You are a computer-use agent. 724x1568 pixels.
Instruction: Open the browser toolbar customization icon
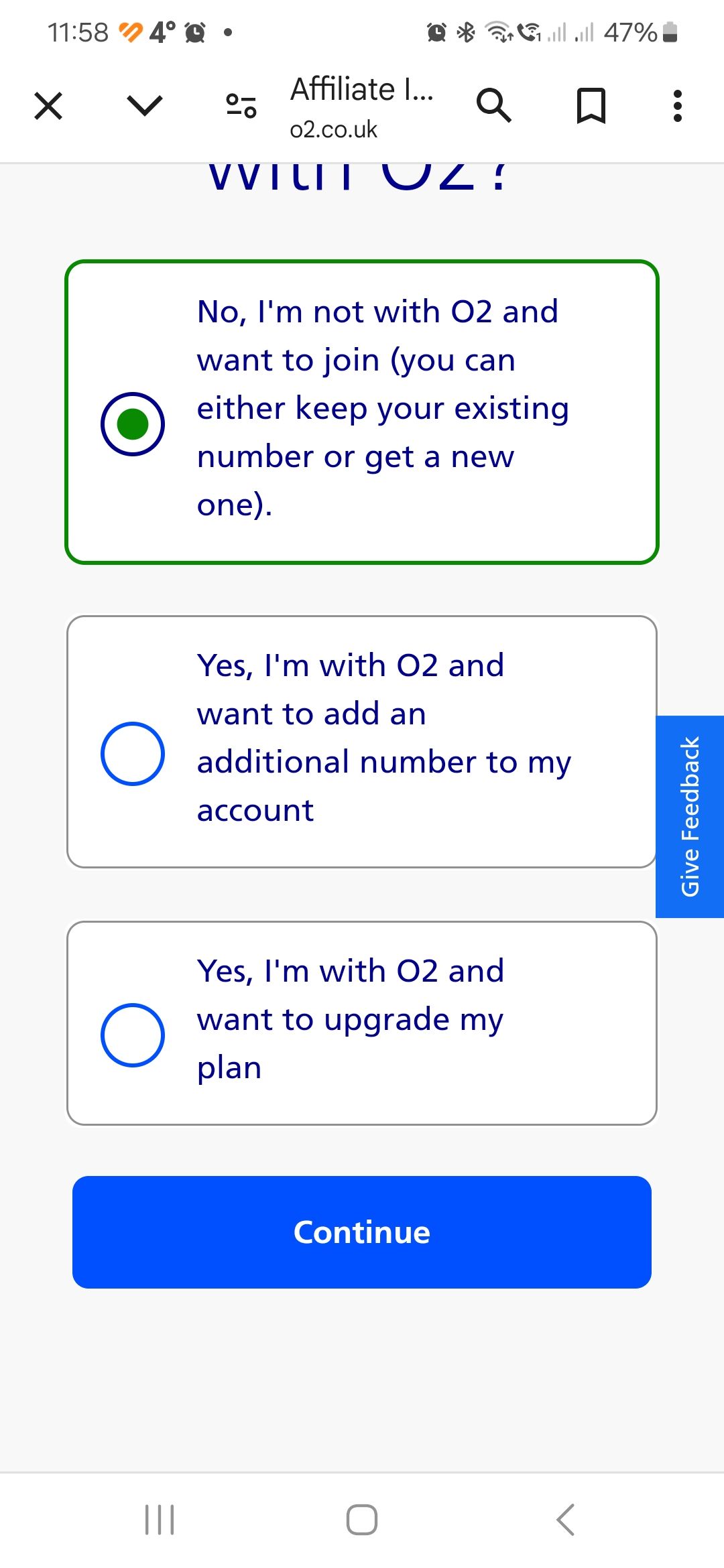(239, 105)
